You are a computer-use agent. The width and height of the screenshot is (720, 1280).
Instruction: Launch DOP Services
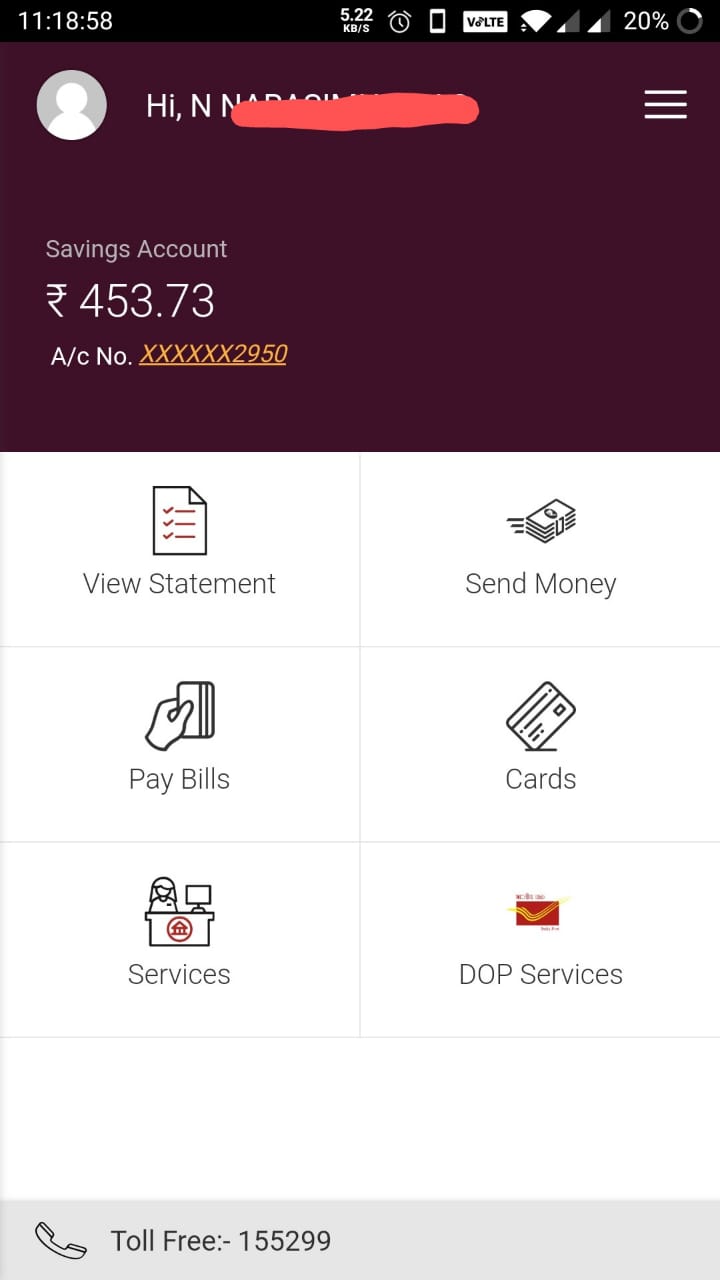[540, 938]
